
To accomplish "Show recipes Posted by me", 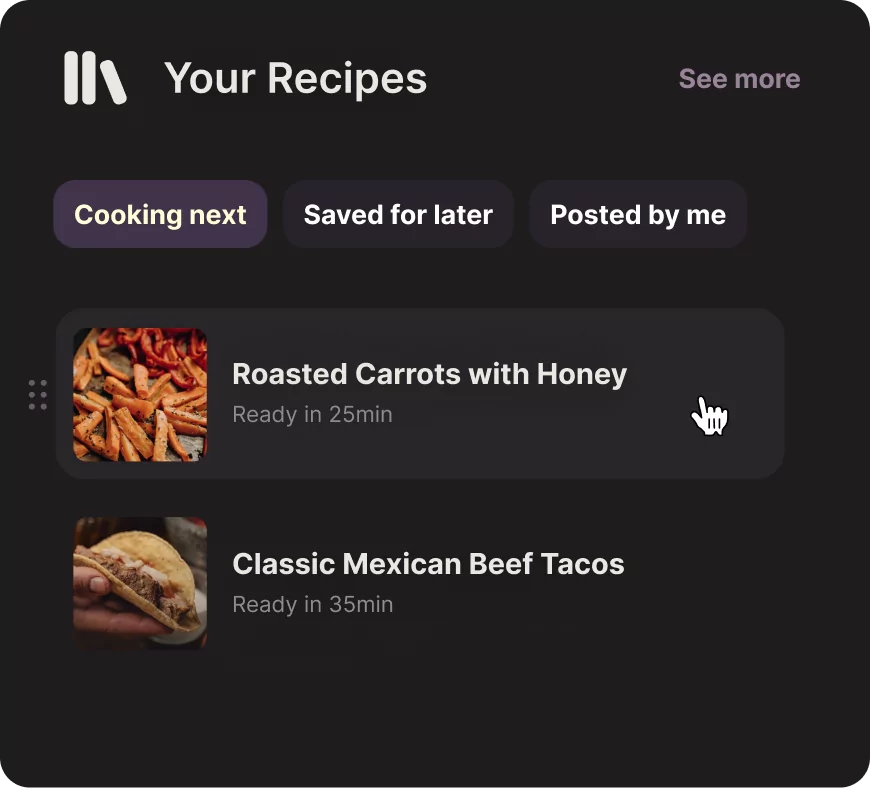I will pos(638,215).
